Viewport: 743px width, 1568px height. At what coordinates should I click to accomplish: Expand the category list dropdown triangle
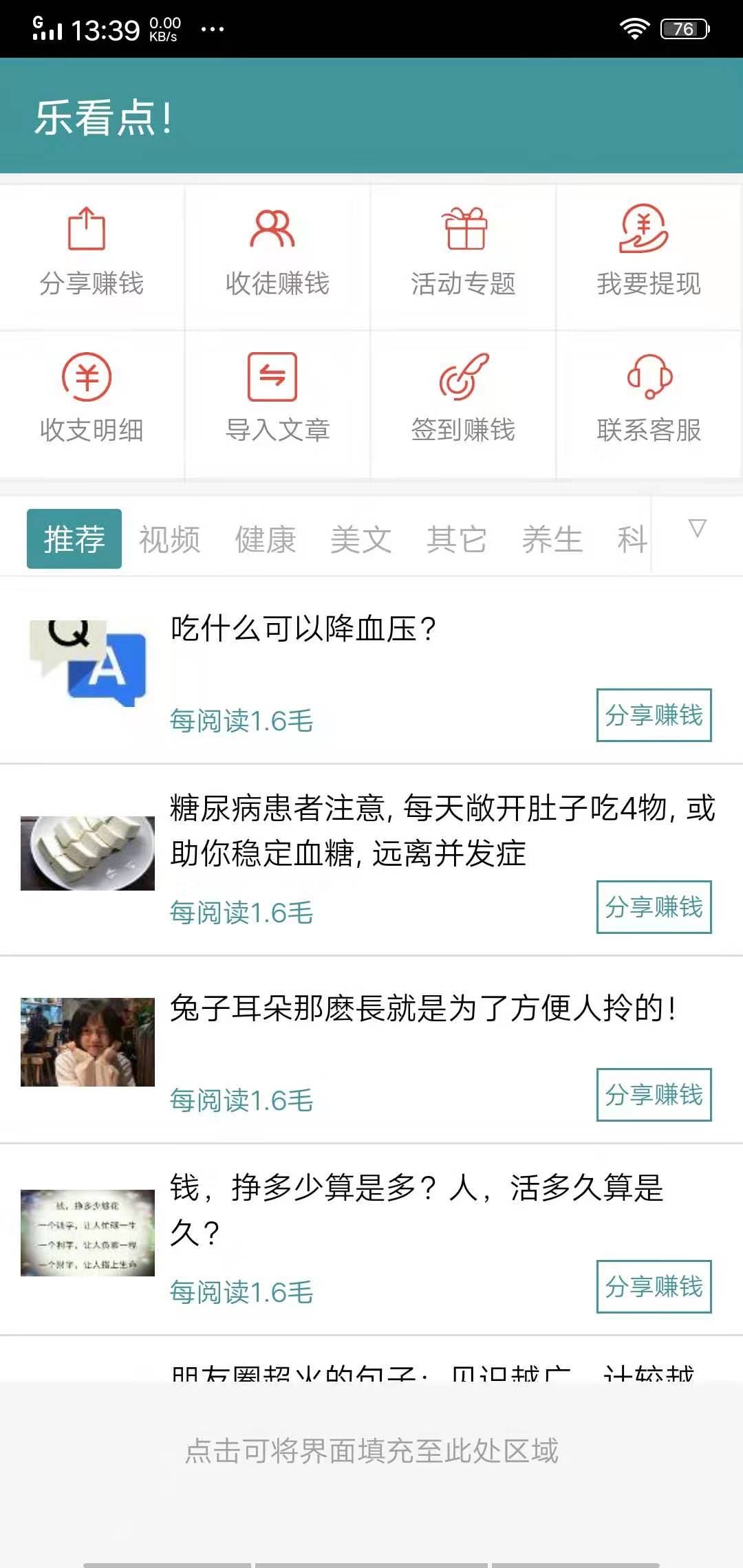coord(698,528)
